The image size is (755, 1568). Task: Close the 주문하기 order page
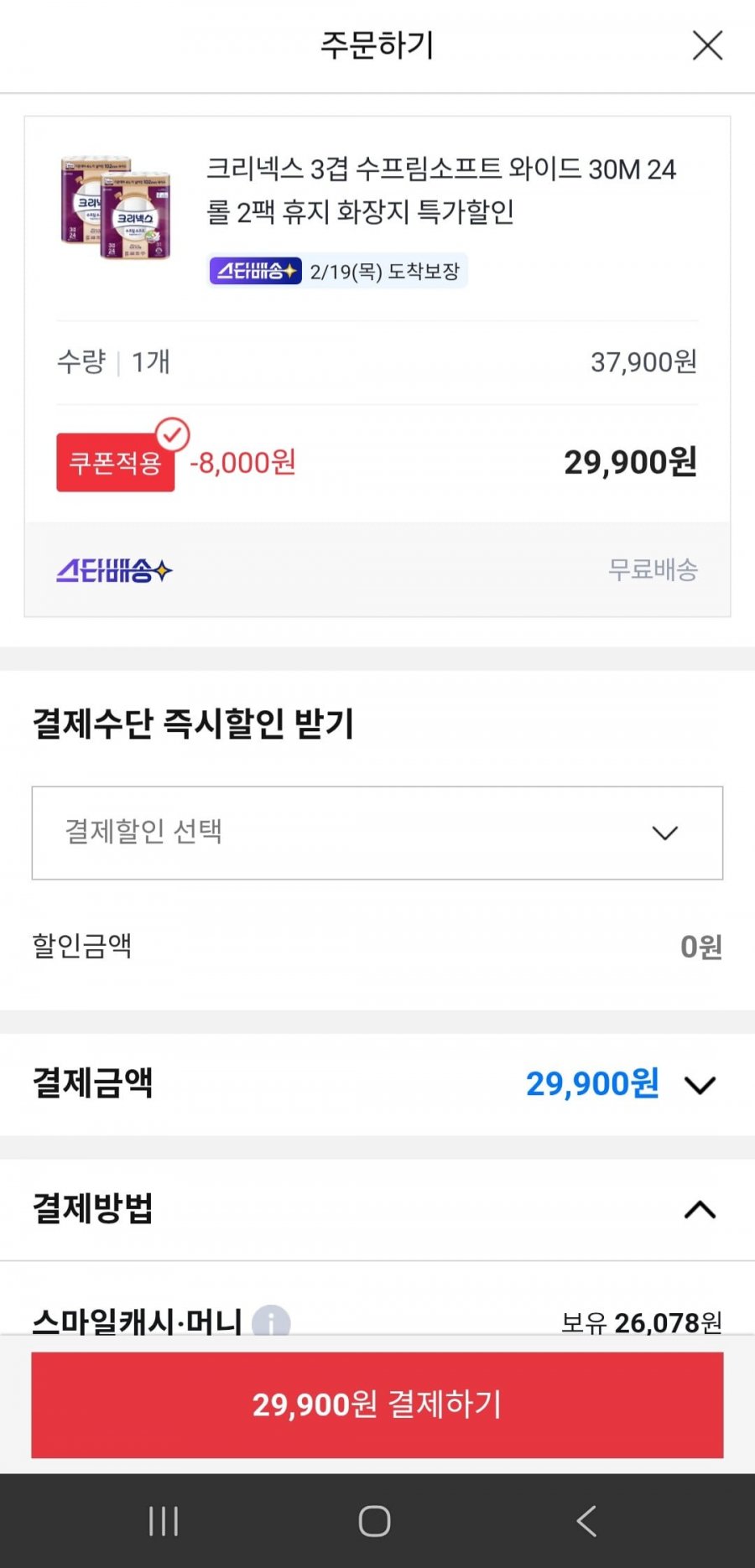(707, 45)
